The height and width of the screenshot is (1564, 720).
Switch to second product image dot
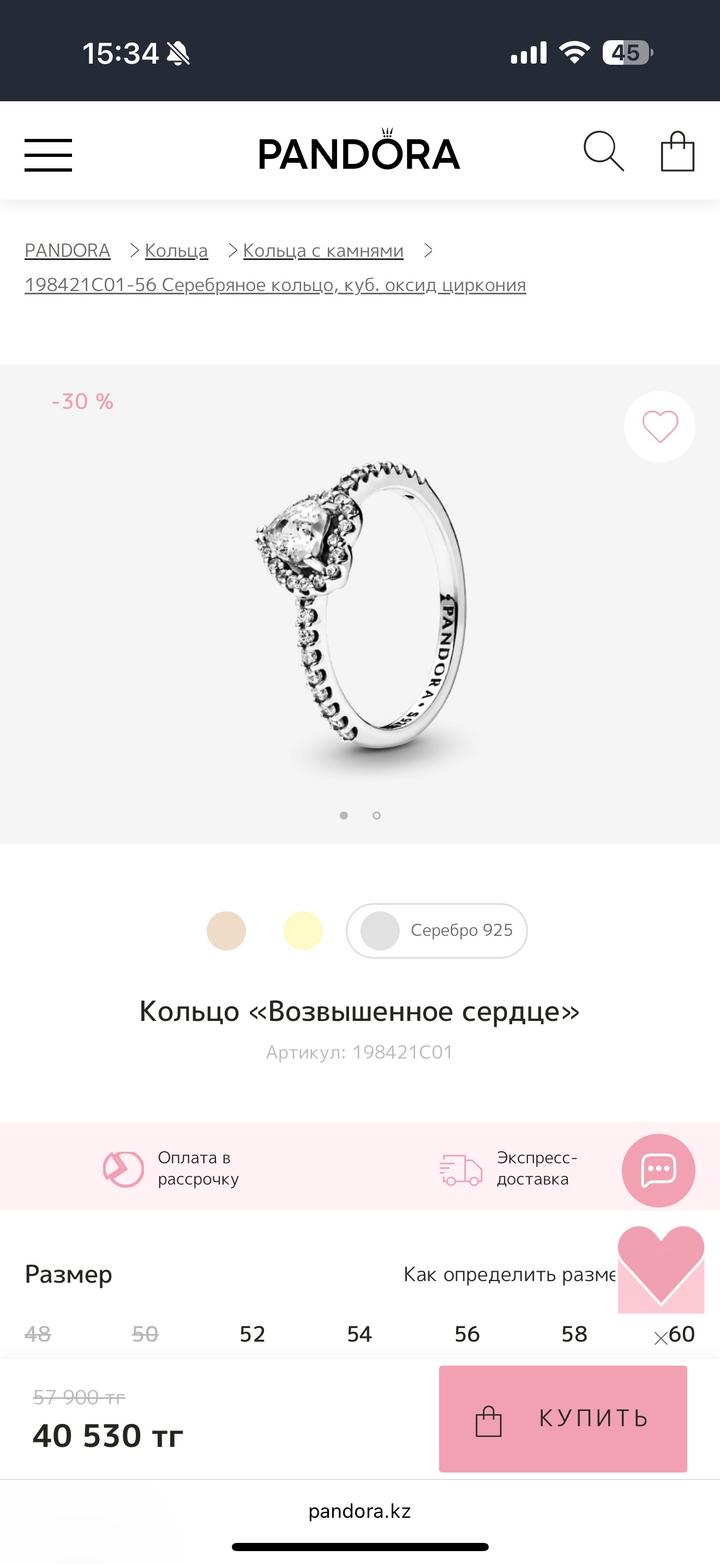(x=376, y=815)
